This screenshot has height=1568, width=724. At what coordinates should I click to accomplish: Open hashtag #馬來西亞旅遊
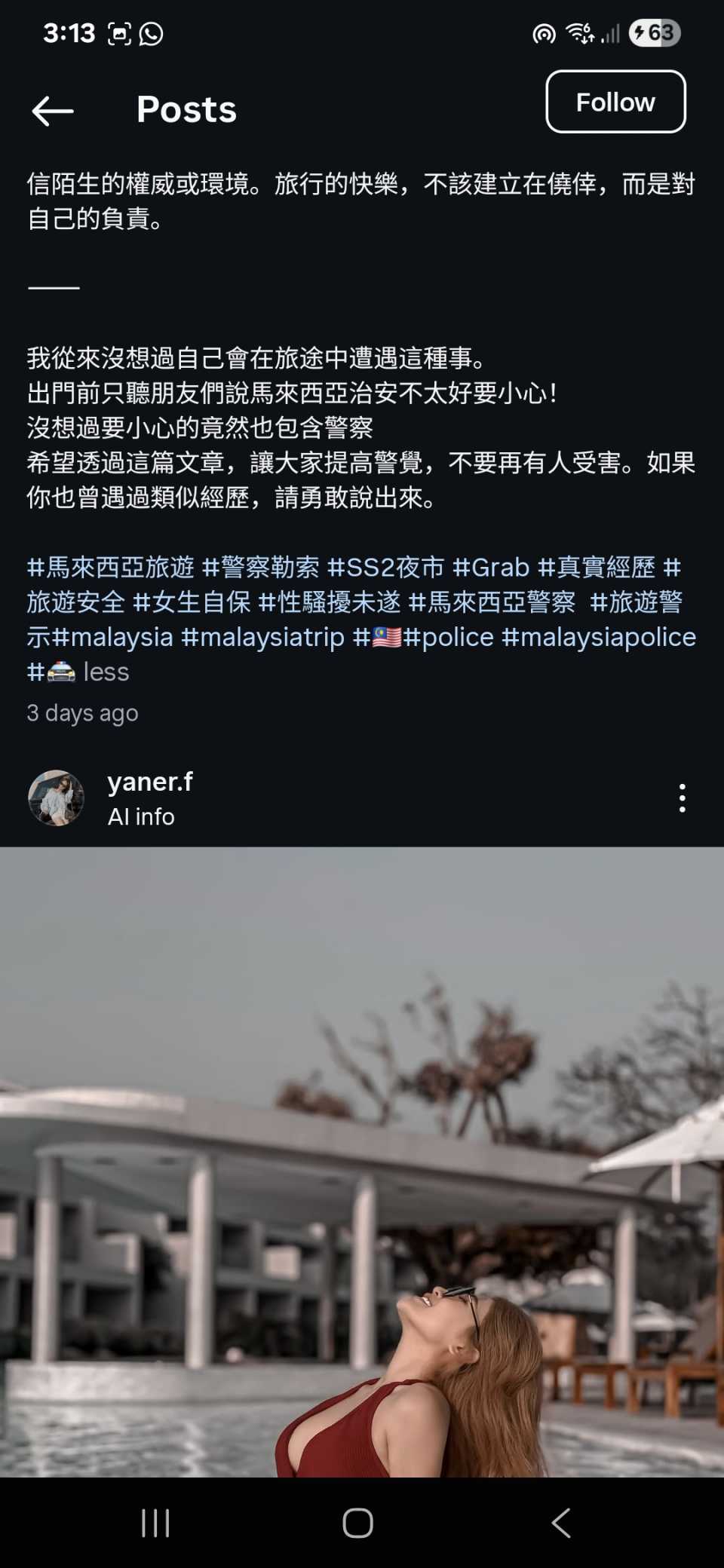point(111,567)
